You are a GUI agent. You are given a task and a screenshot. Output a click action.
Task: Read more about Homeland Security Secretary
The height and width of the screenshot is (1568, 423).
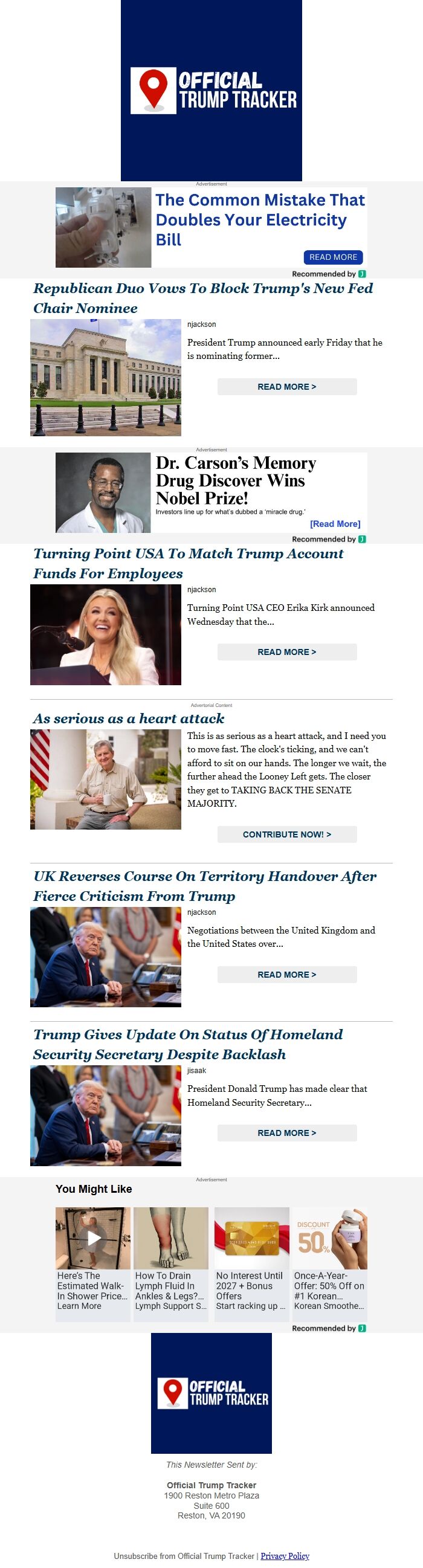(x=286, y=1133)
